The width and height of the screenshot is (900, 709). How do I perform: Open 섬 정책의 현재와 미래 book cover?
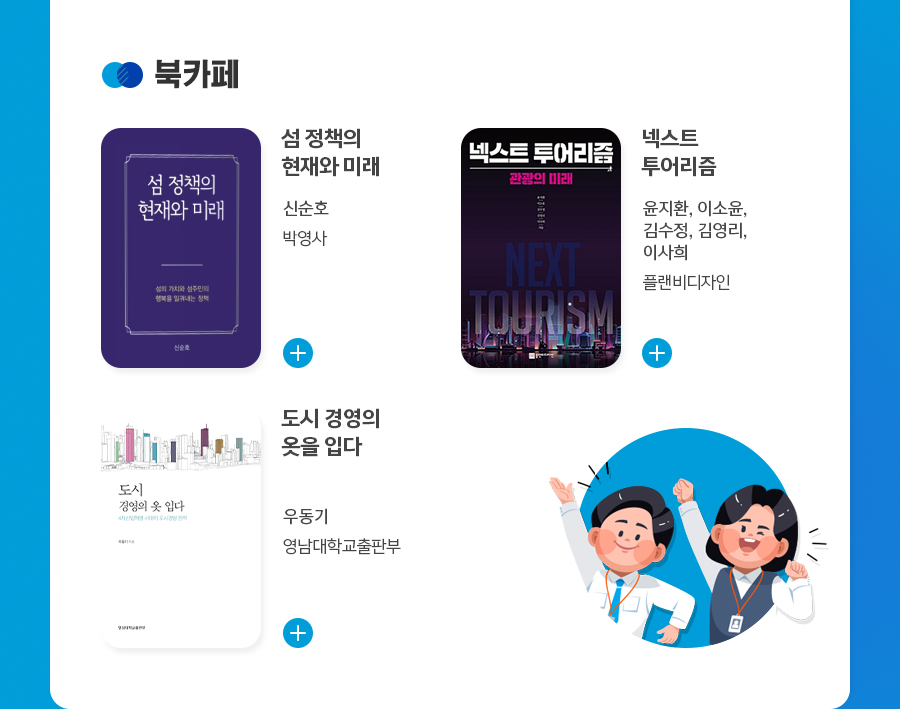pos(181,248)
